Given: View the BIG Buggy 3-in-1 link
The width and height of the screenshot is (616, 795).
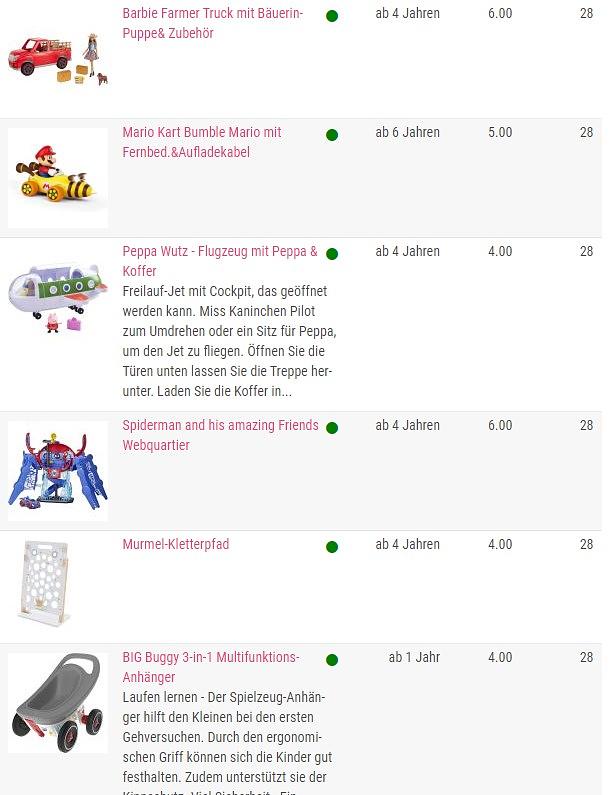Looking at the screenshot, I should click(x=210, y=658).
